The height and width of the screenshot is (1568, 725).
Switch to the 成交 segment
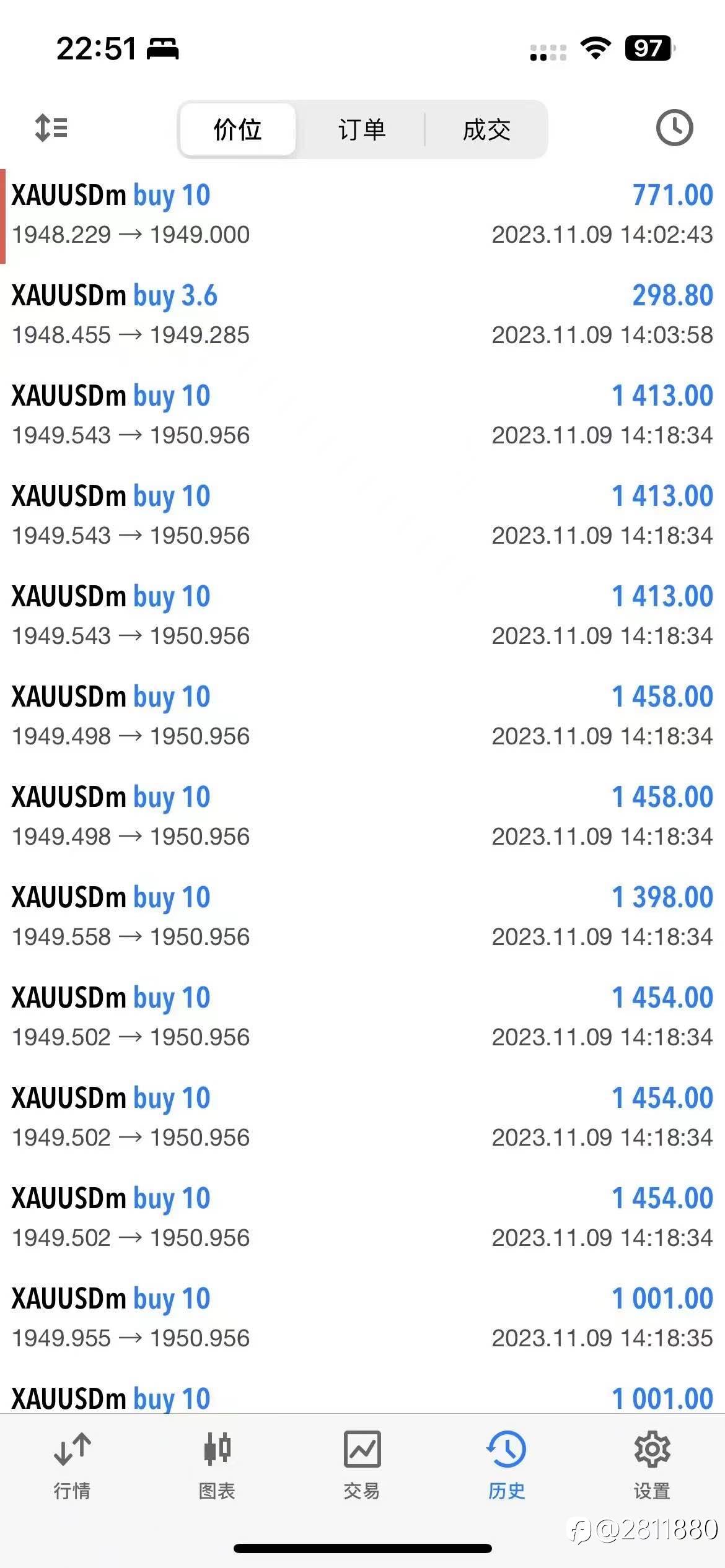coord(486,129)
